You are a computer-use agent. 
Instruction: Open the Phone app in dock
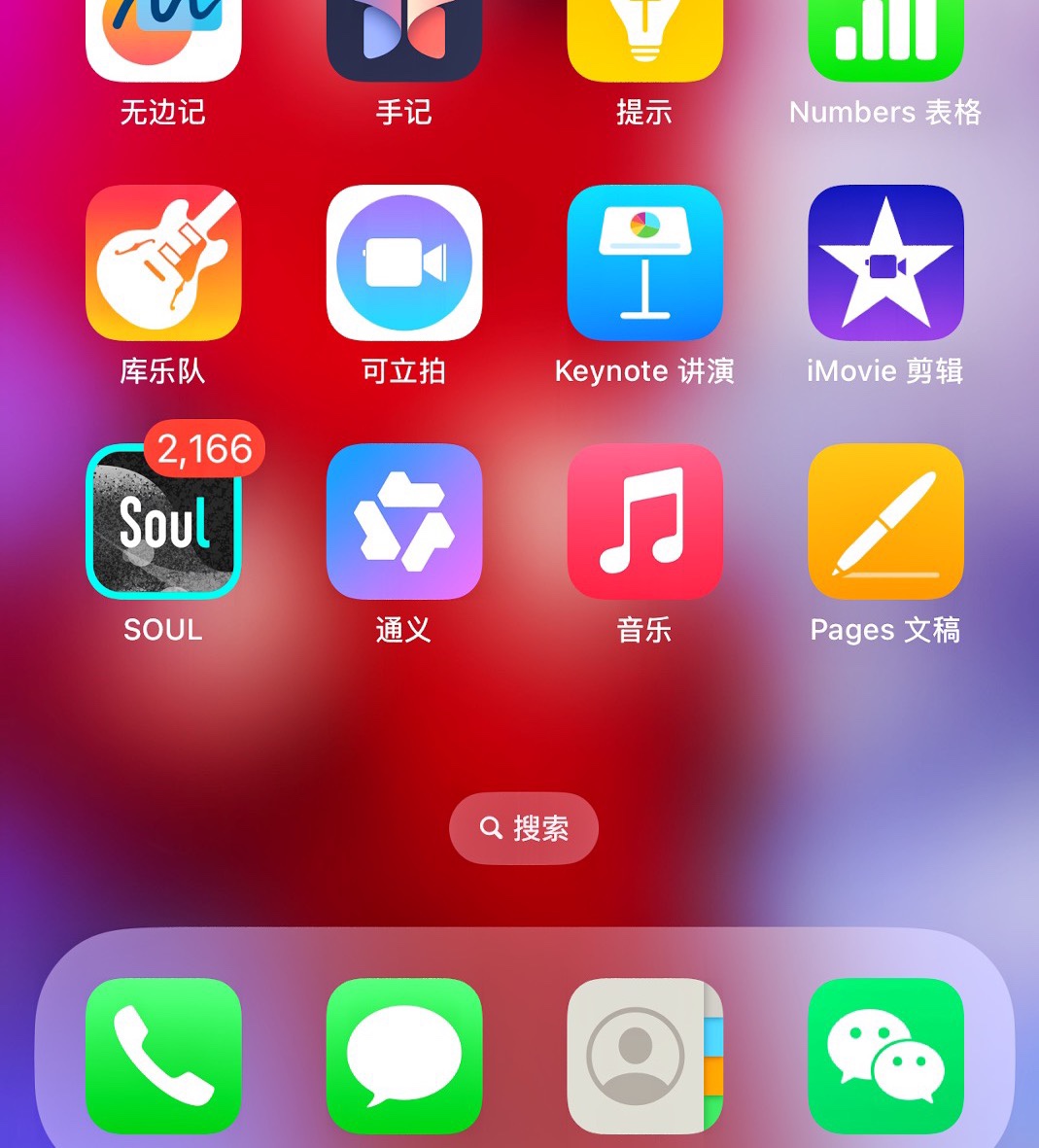tap(163, 1056)
